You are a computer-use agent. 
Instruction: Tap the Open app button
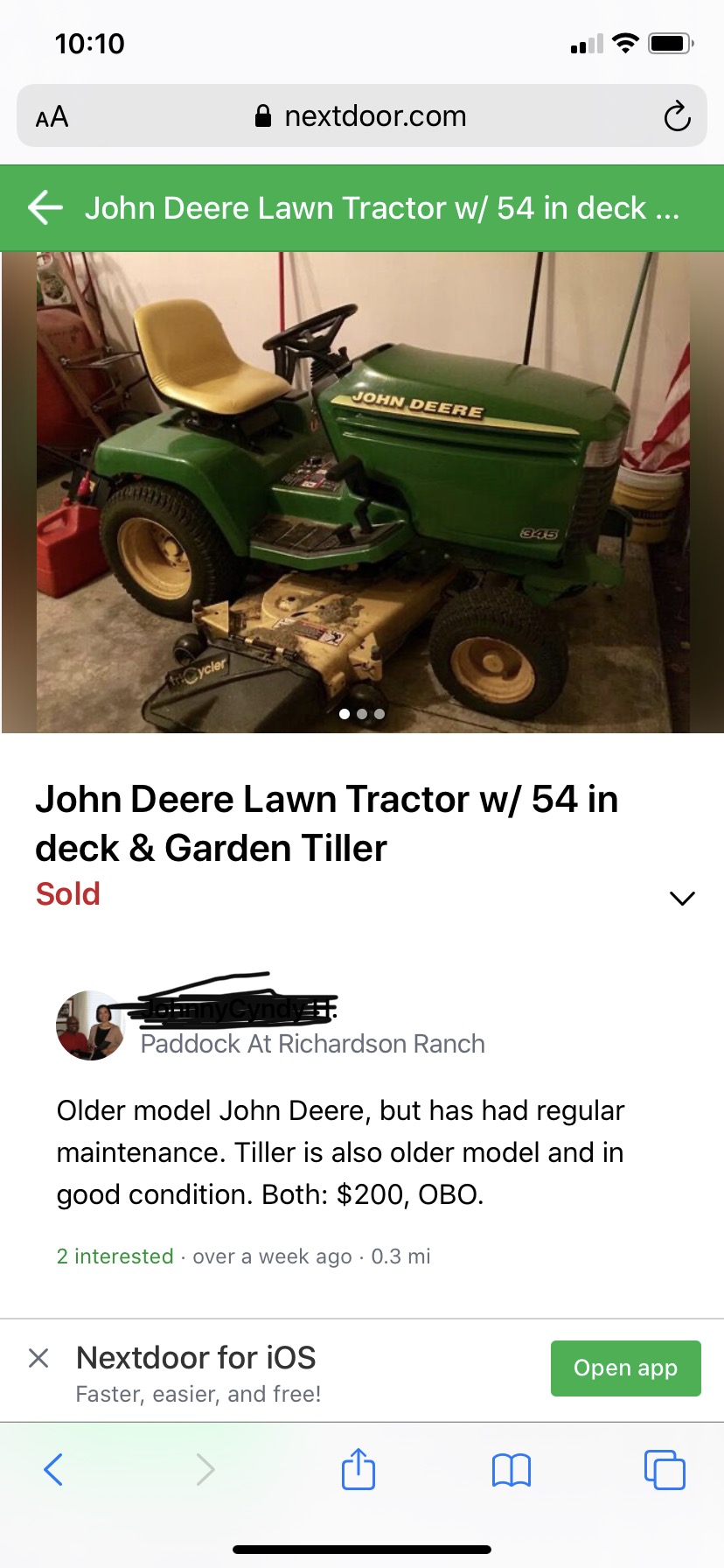tap(626, 1368)
